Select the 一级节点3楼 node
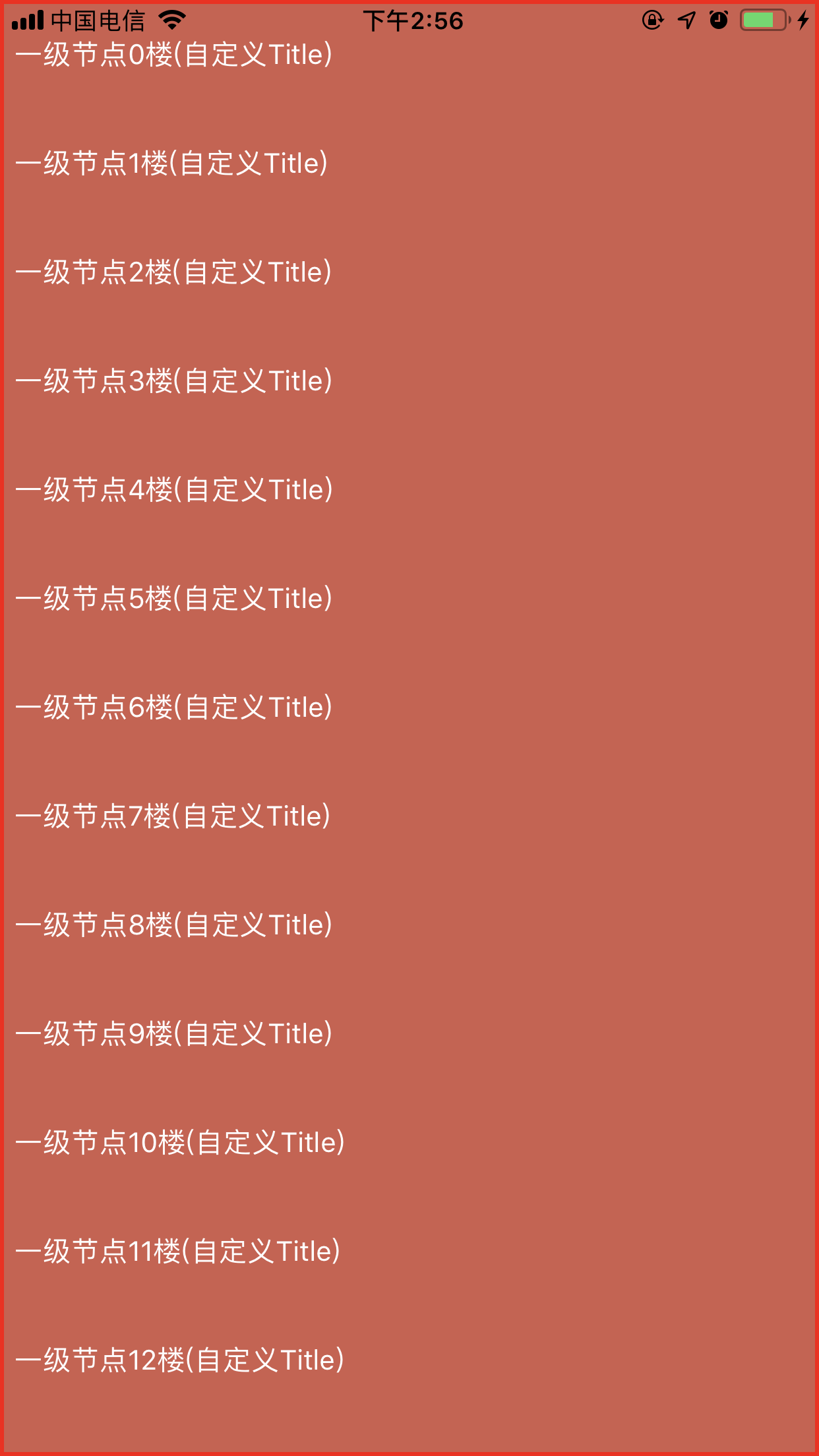819x1456 pixels. click(409, 381)
